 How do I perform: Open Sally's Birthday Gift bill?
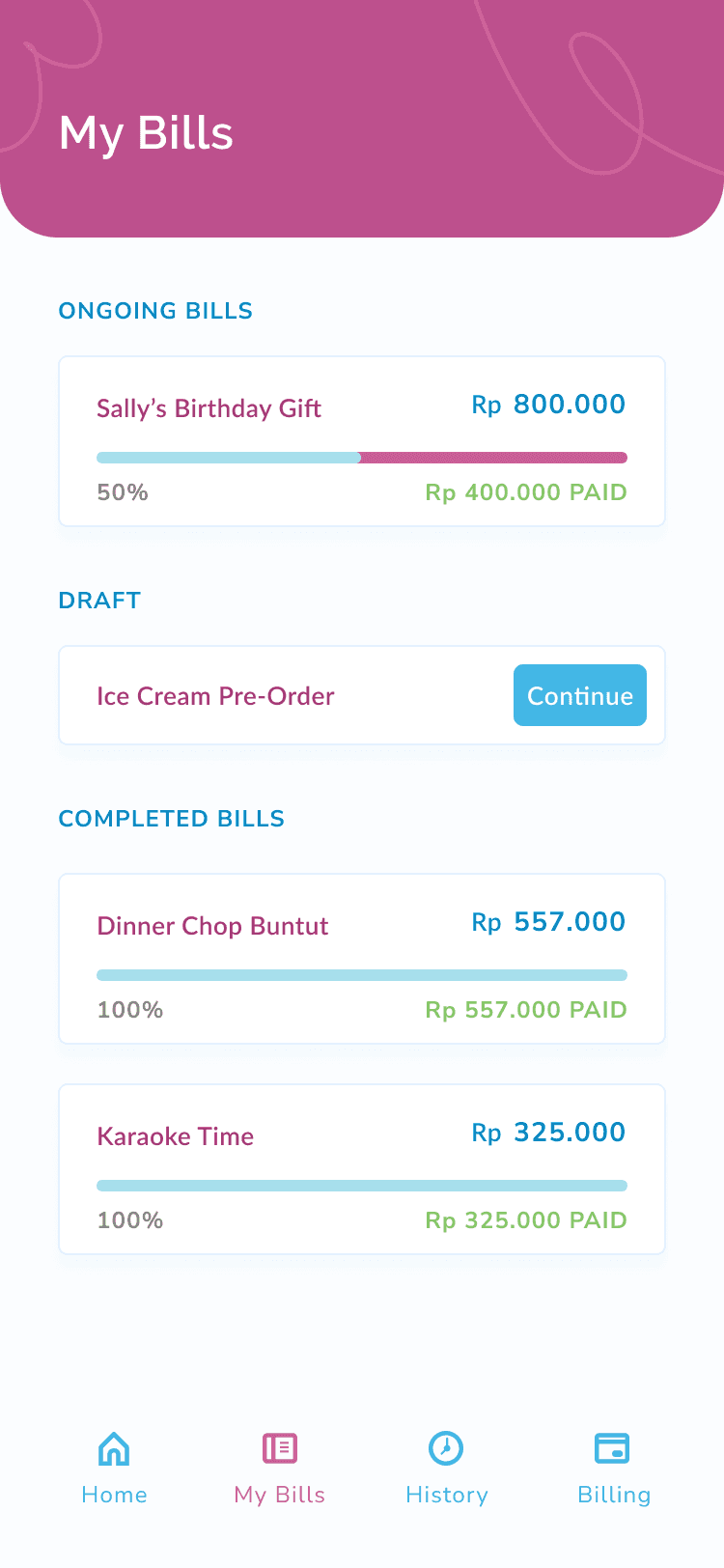362,441
